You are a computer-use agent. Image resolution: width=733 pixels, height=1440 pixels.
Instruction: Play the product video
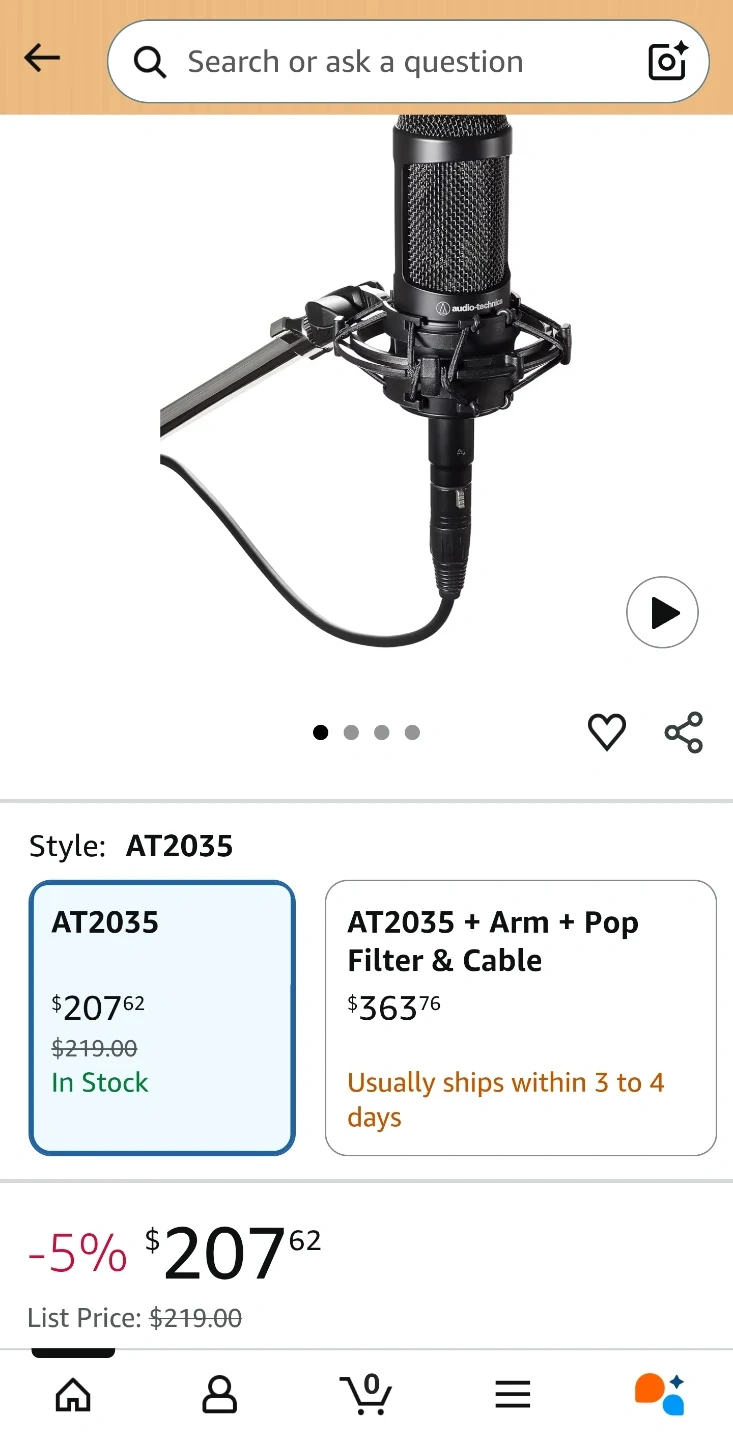point(662,612)
